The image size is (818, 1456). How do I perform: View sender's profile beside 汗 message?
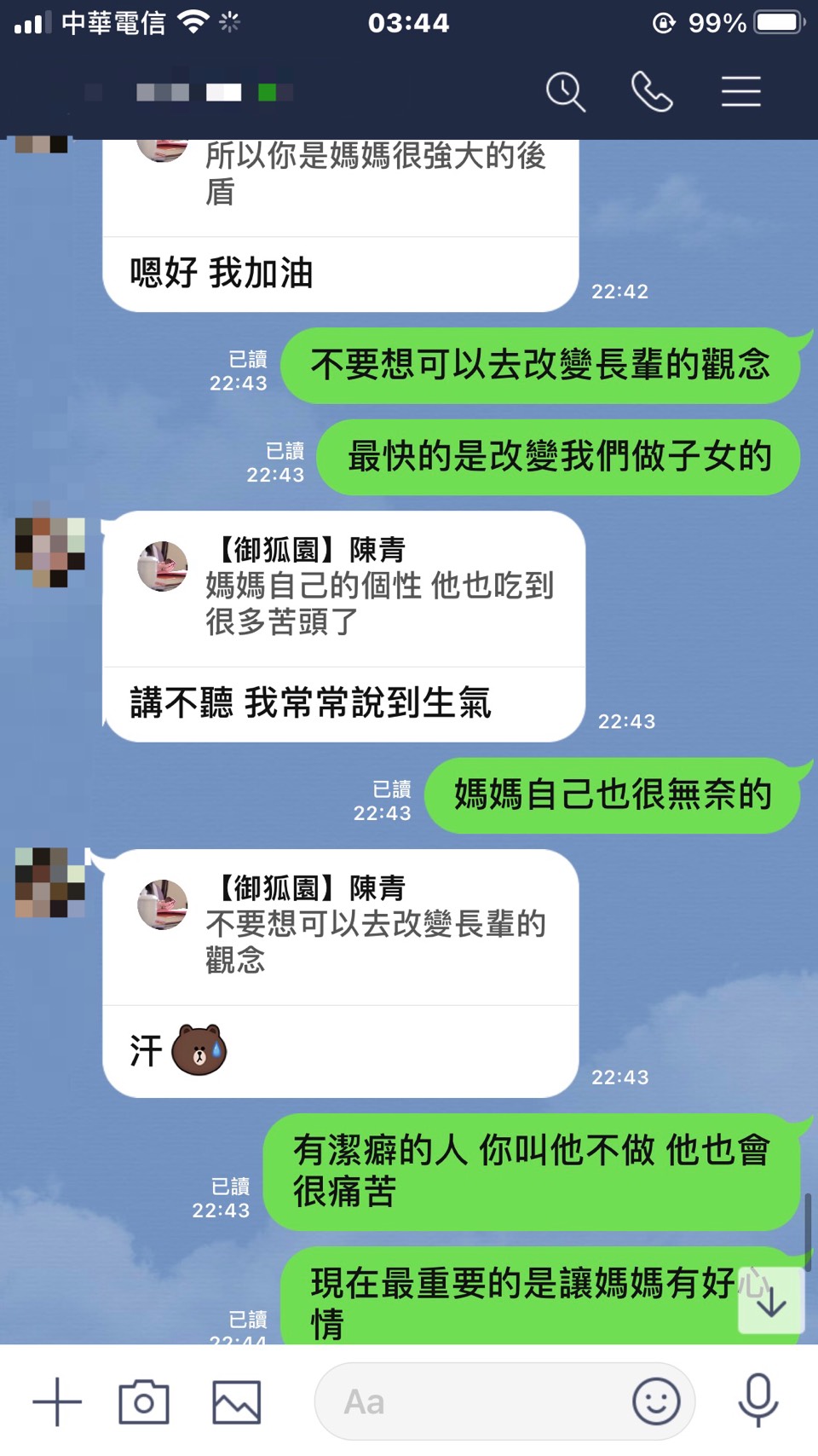pyautogui.click(x=49, y=882)
